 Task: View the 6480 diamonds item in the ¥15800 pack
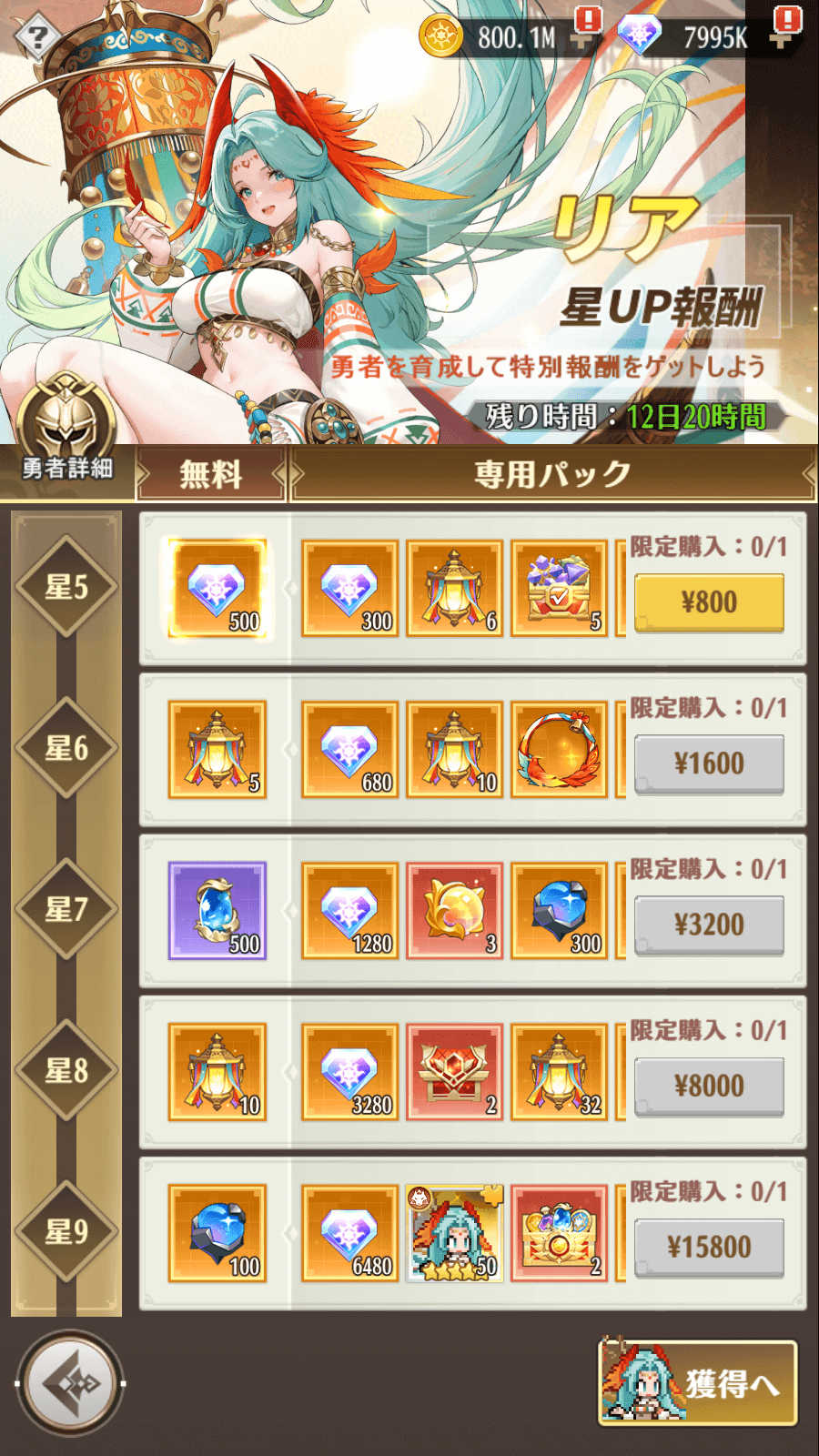350,1233
